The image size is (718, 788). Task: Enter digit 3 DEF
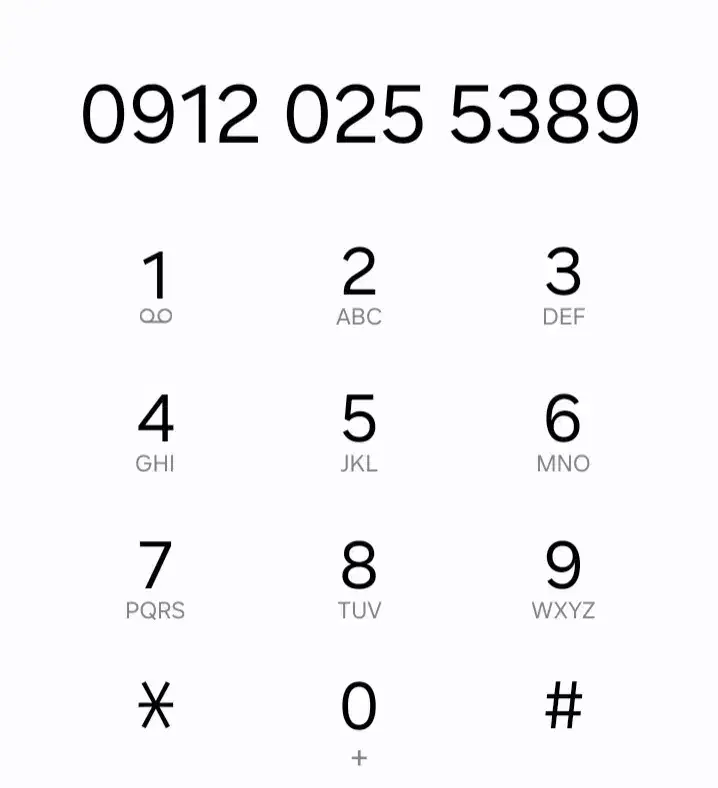[563, 287]
